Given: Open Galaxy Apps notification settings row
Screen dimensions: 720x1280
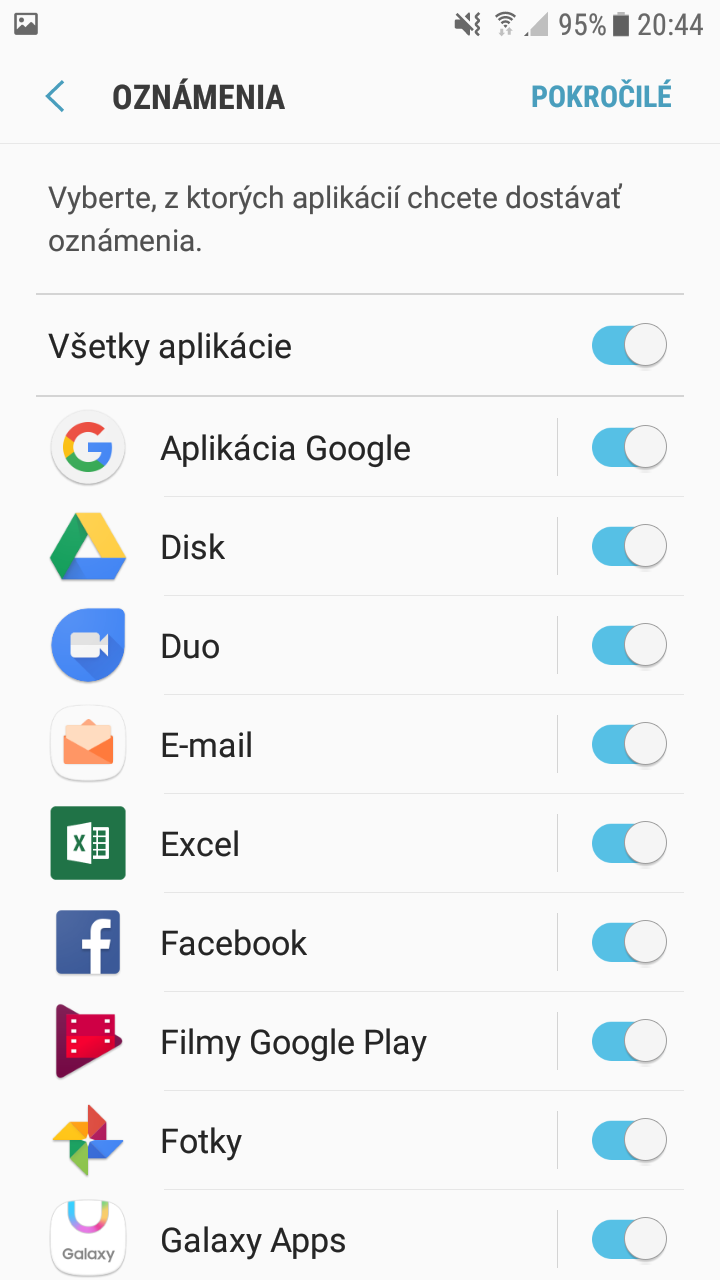Looking at the screenshot, I should pos(296,1236).
